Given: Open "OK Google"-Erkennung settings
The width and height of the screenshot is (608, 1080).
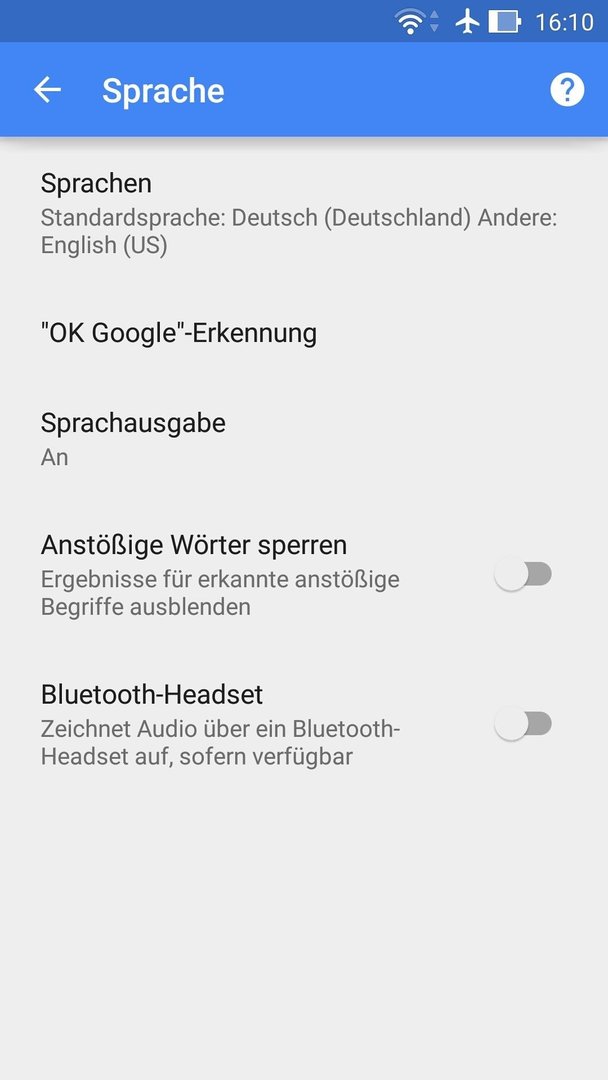Looking at the screenshot, I should pos(304,333).
